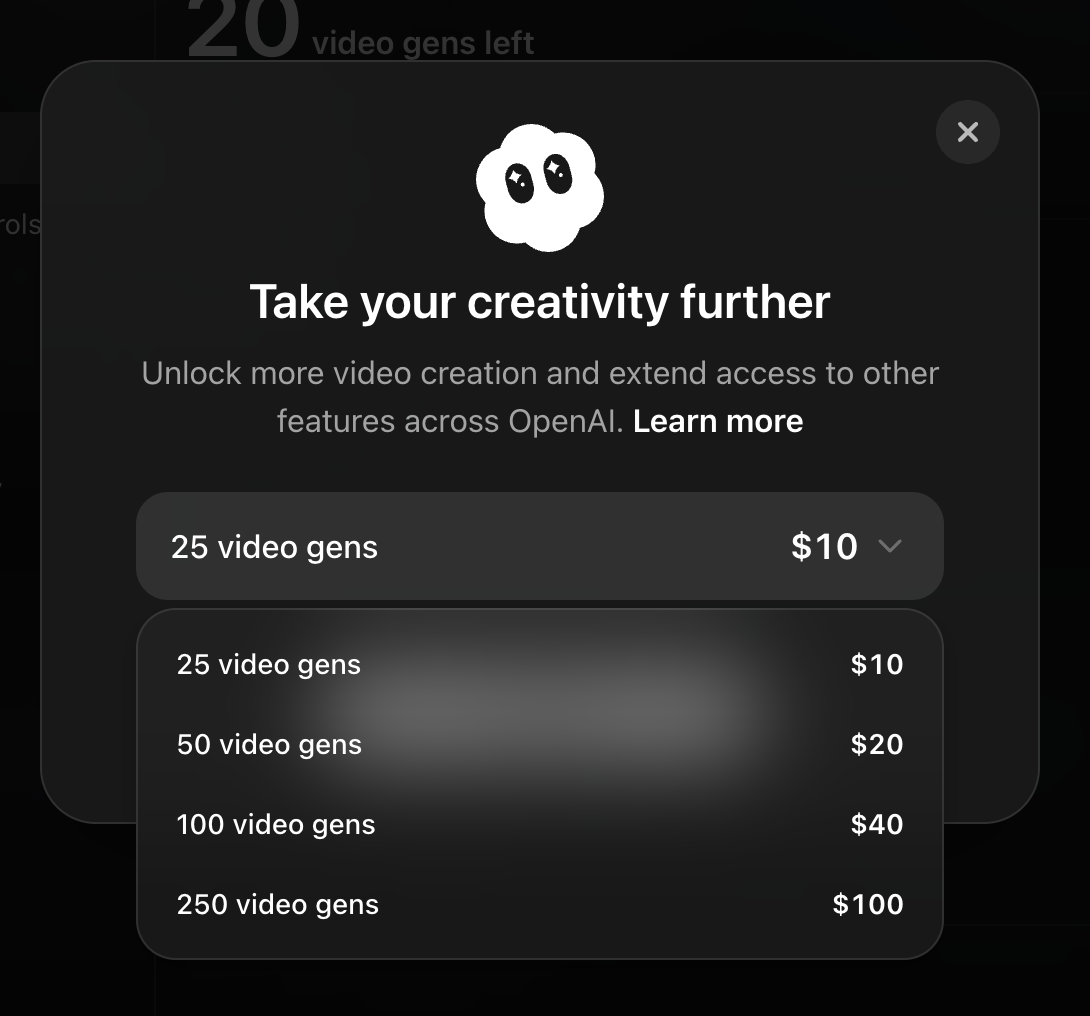
Task: Select 250 video gens for $100
Action: 539,904
